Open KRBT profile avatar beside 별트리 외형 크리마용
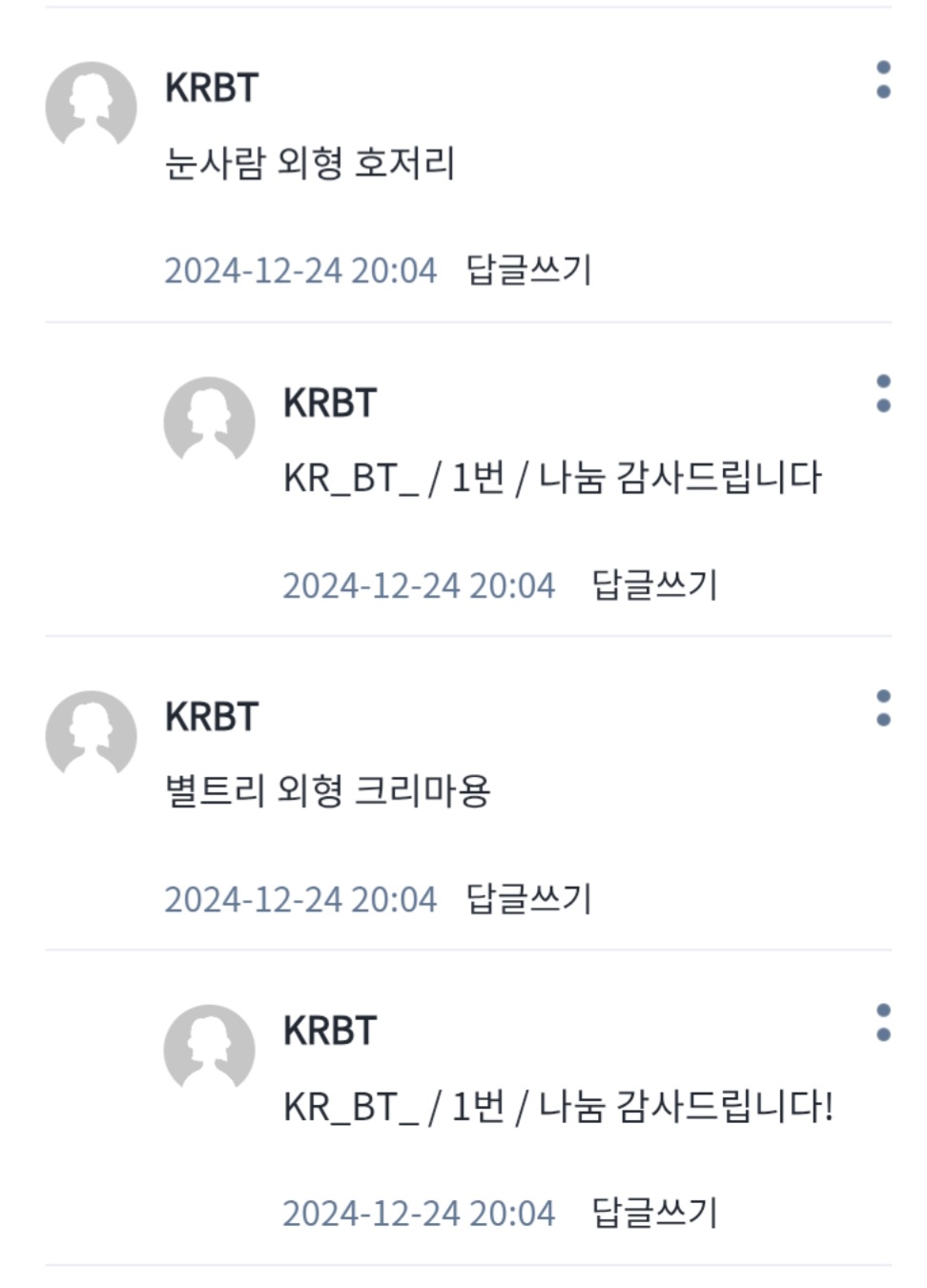Viewport: 927px width, 1288px height. click(x=92, y=733)
